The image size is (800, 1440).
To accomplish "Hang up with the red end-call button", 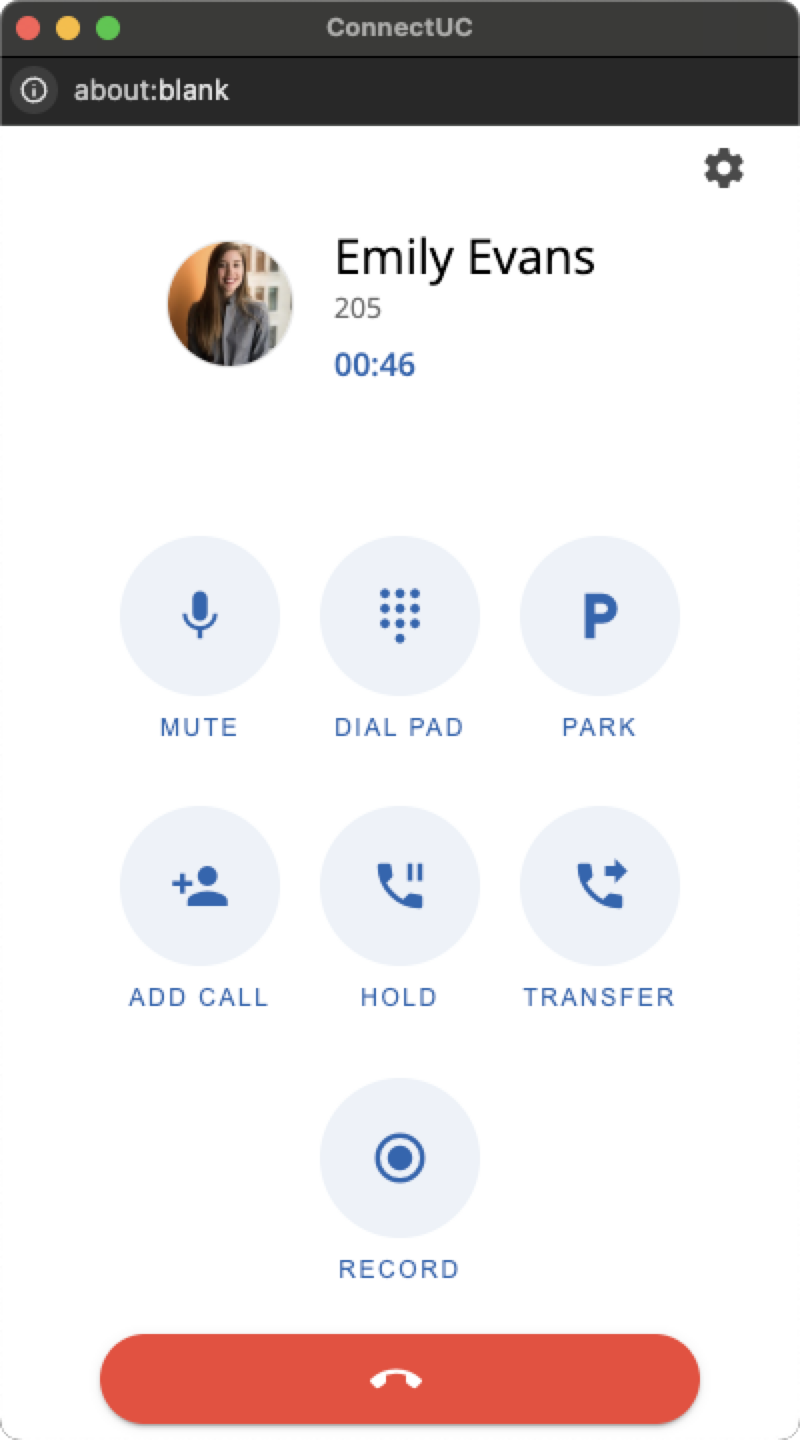I will pyautogui.click(x=400, y=1379).
